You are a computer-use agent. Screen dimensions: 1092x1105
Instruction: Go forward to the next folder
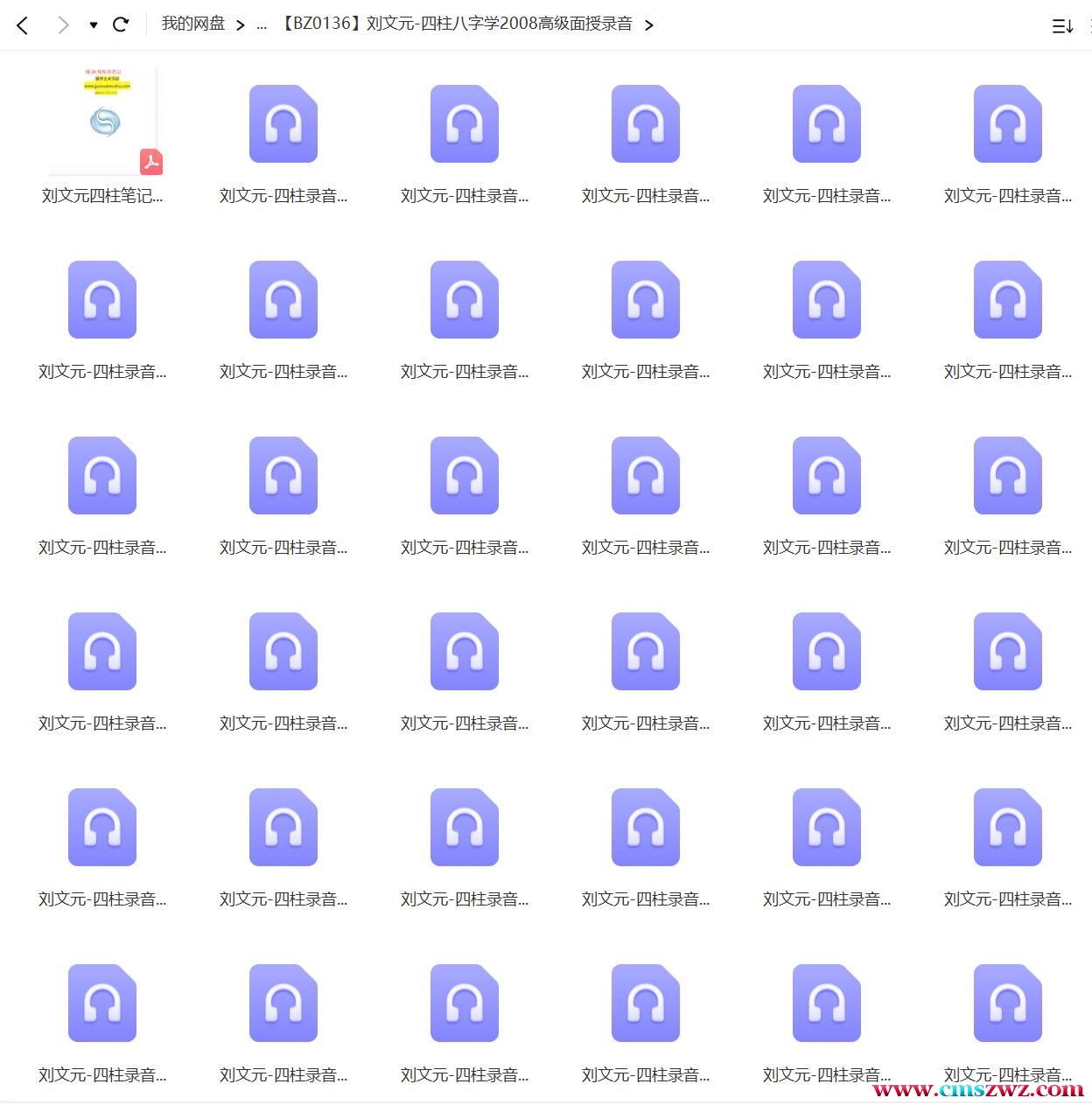(x=62, y=25)
